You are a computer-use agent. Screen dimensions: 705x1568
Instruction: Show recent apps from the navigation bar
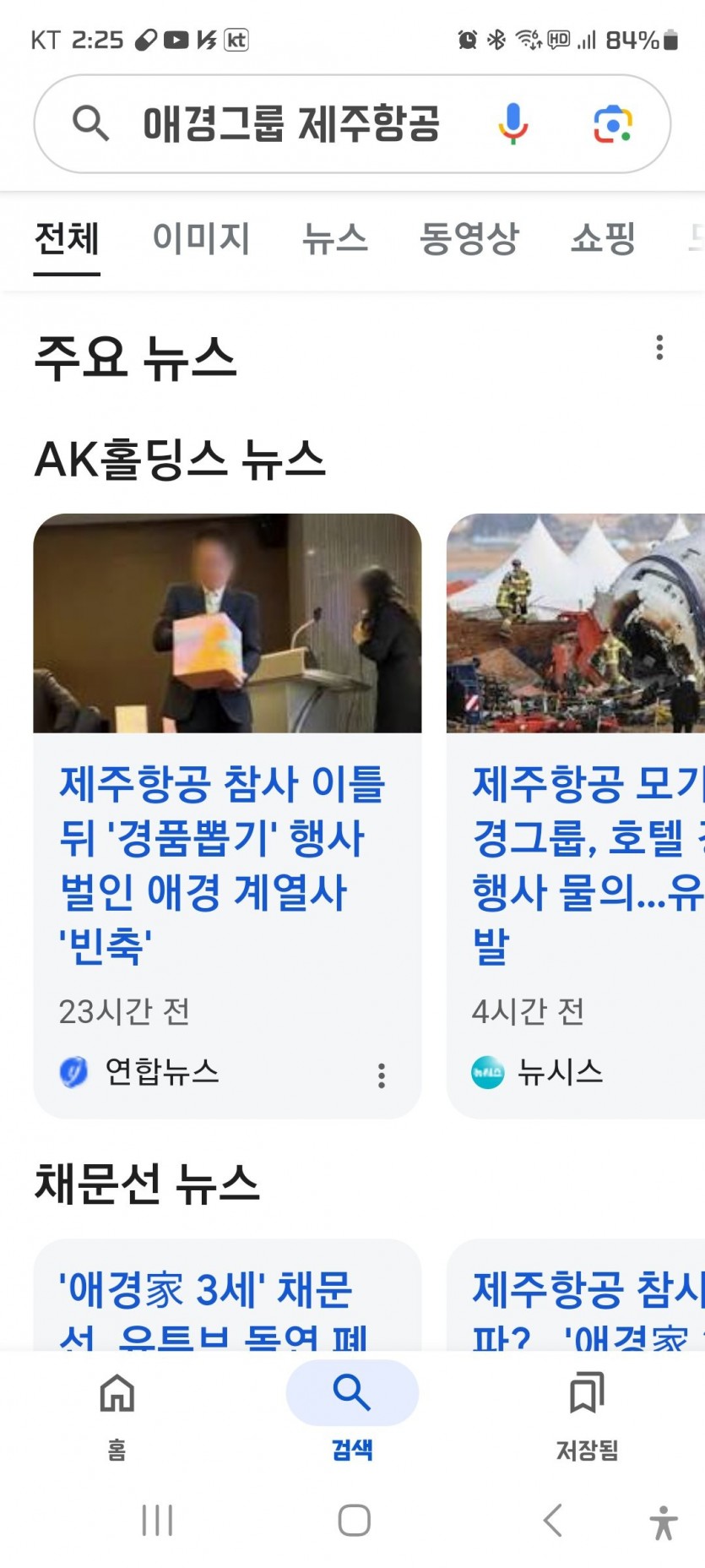click(157, 1520)
